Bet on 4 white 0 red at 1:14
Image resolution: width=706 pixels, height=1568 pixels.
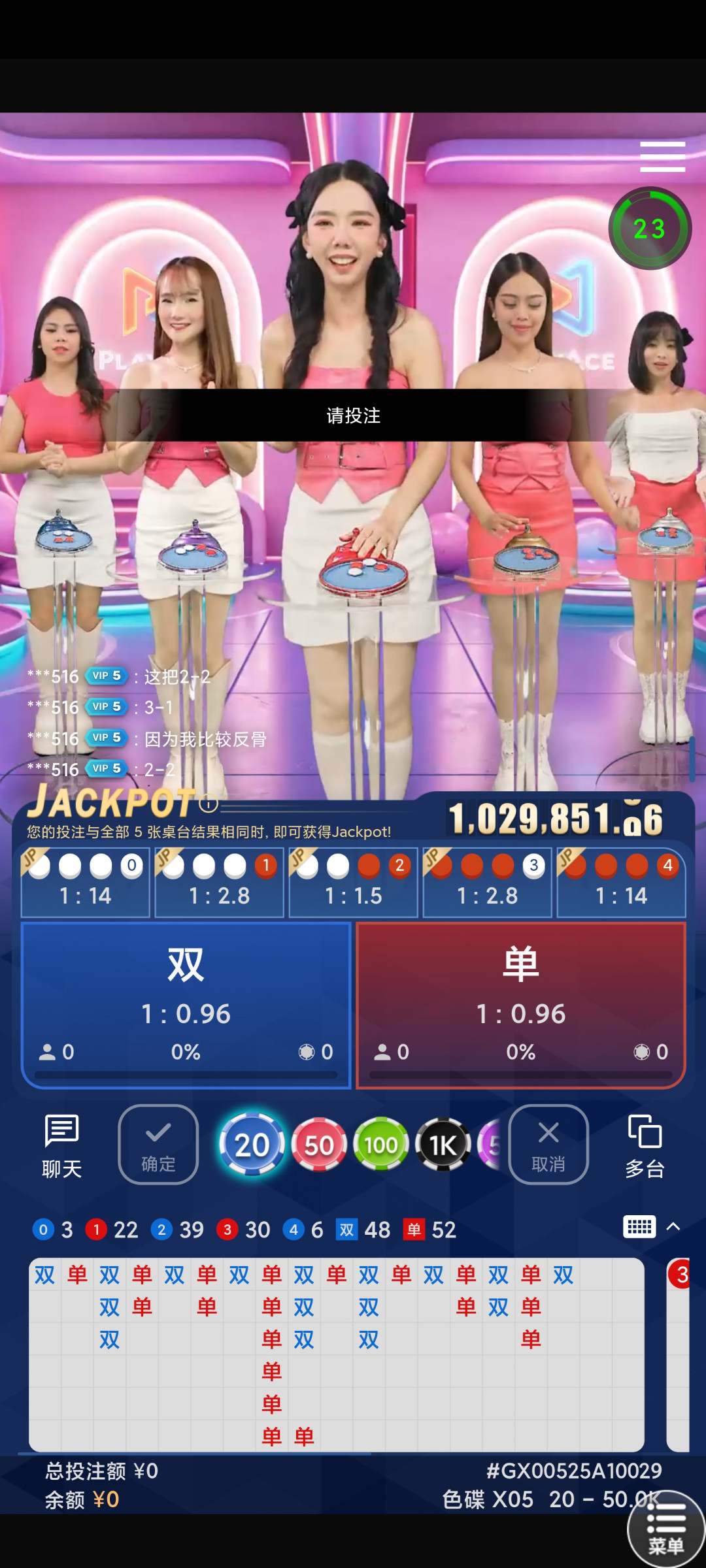click(x=86, y=883)
